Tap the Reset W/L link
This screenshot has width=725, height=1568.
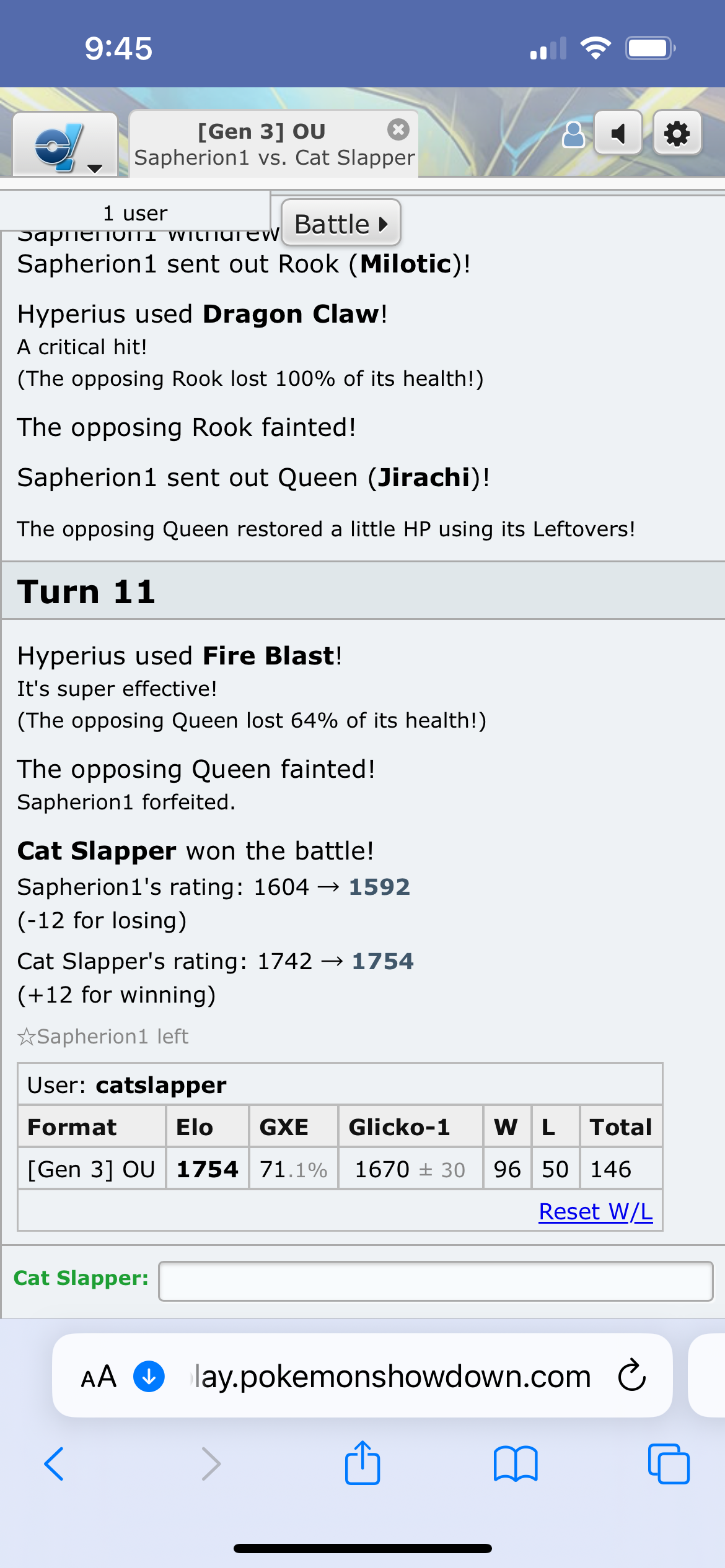coord(595,1211)
